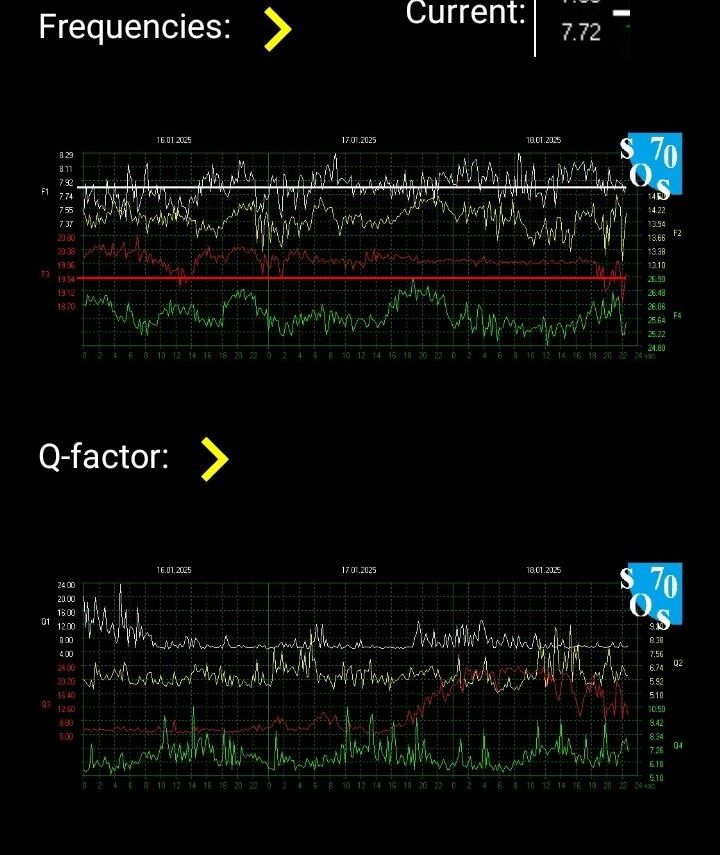Expand the Frequencies section chevron
Viewport: 720px width, 855px height.
coord(277,30)
